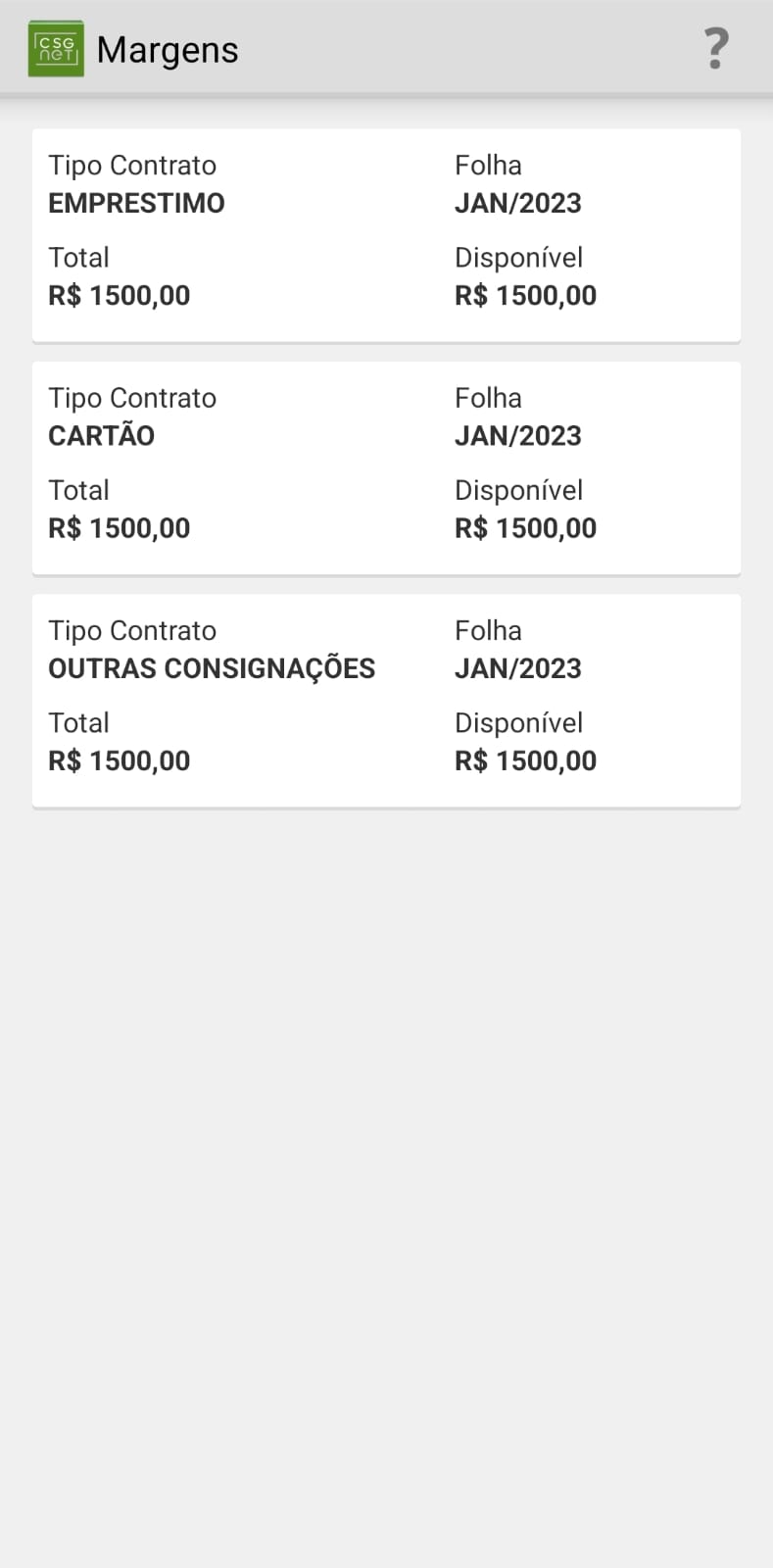View the OUTRAS CONSIGNAÇÕES margin card
The image size is (773, 1568).
pos(386,700)
